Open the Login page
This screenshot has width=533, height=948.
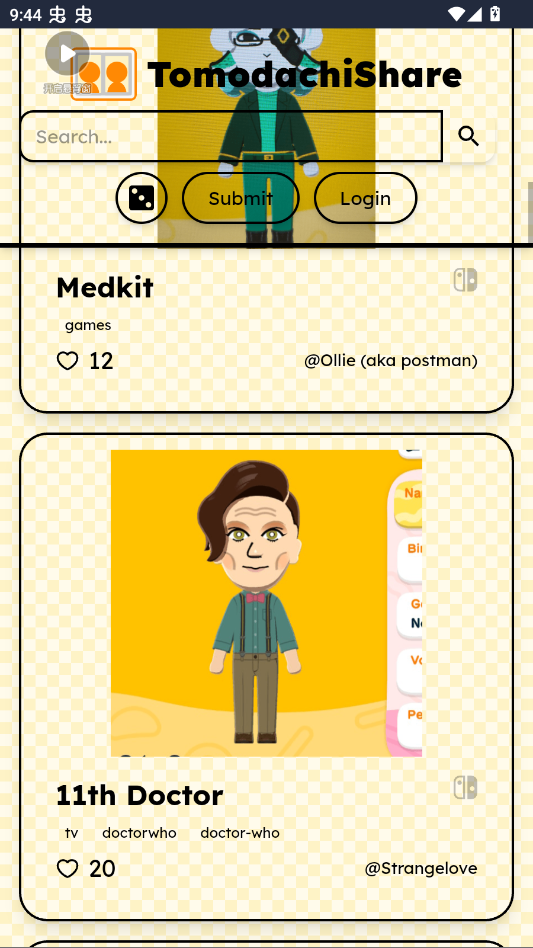365,198
